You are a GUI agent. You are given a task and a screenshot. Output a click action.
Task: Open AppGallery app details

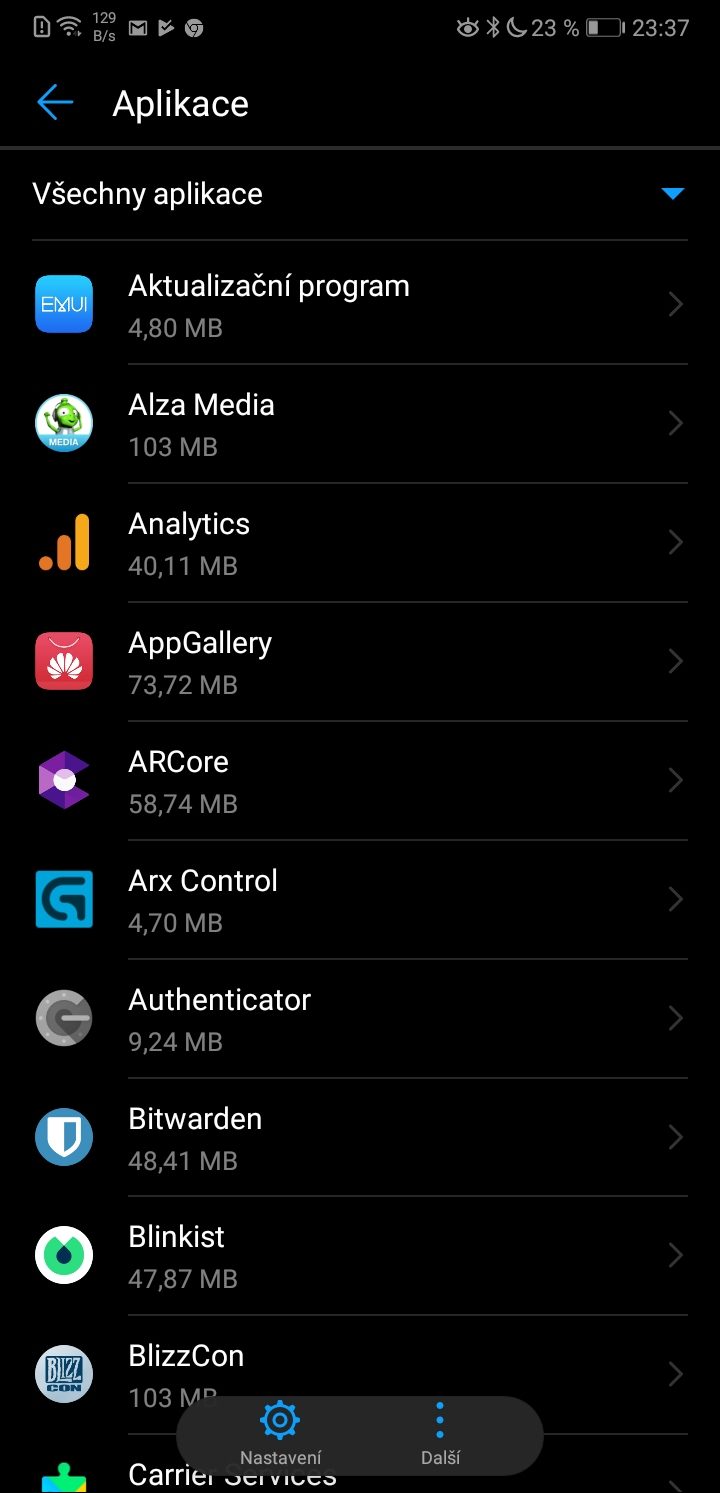pyautogui.click(x=360, y=662)
